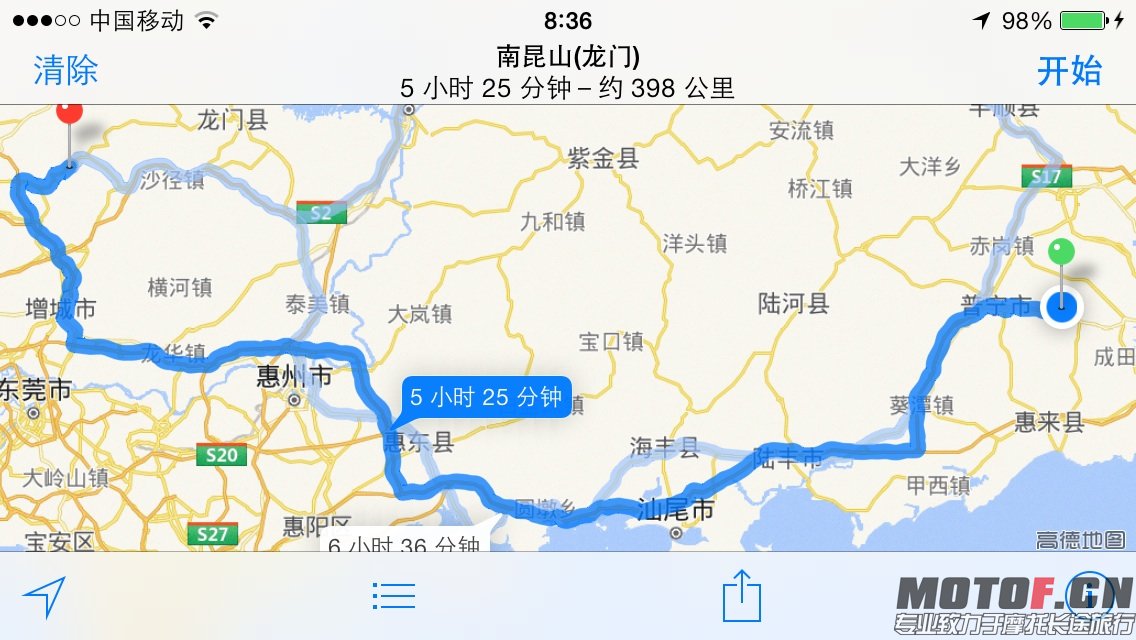Center map on current location arrow
1136x640 pixels.
click(44, 596)
